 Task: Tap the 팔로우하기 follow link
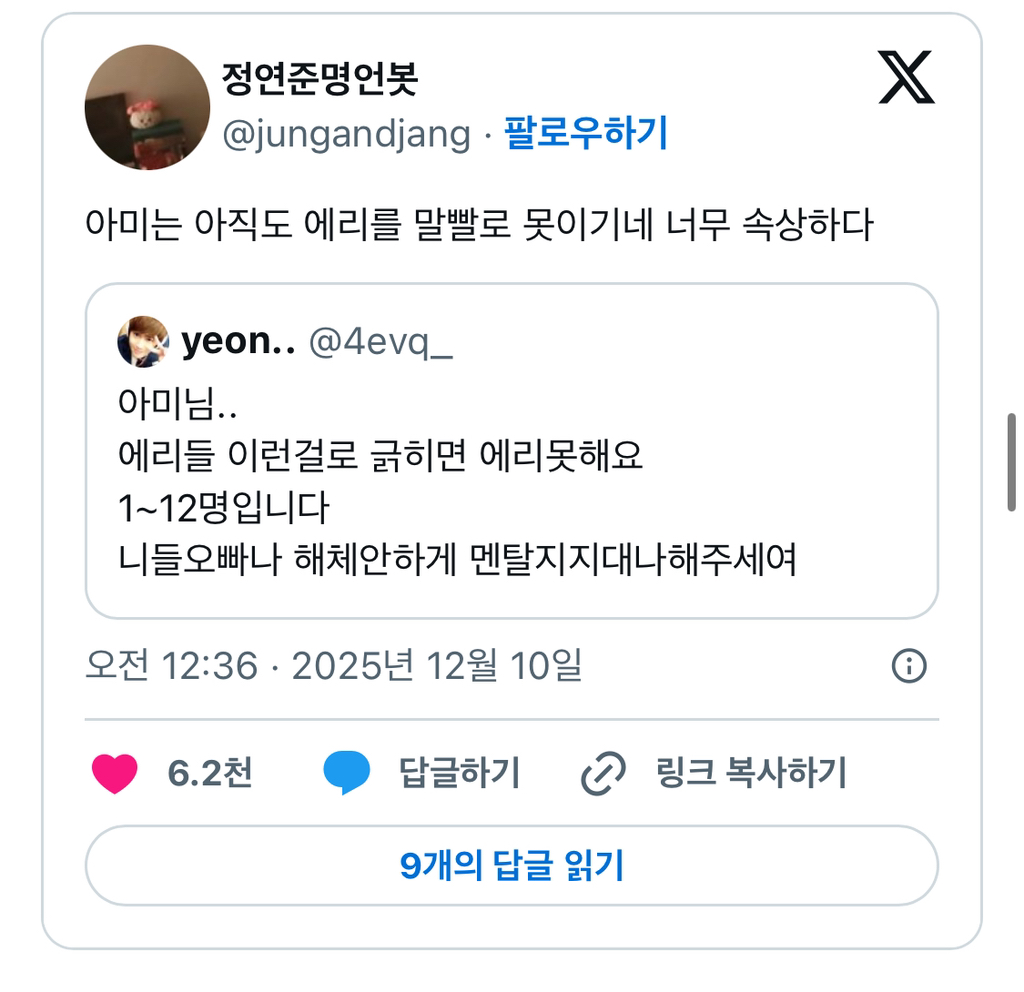pyautogui.click(x=585, y=133)
